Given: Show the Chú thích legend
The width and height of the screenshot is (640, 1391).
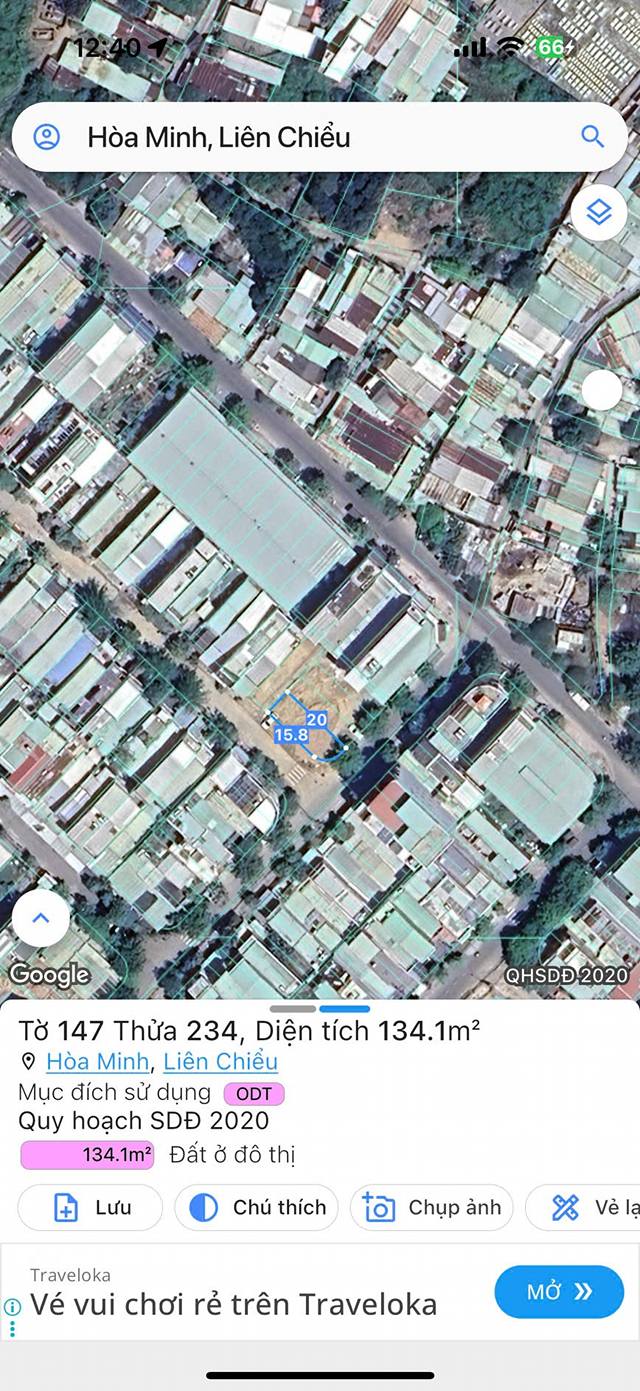Looking at the screenshot, I should point(256,1207).
